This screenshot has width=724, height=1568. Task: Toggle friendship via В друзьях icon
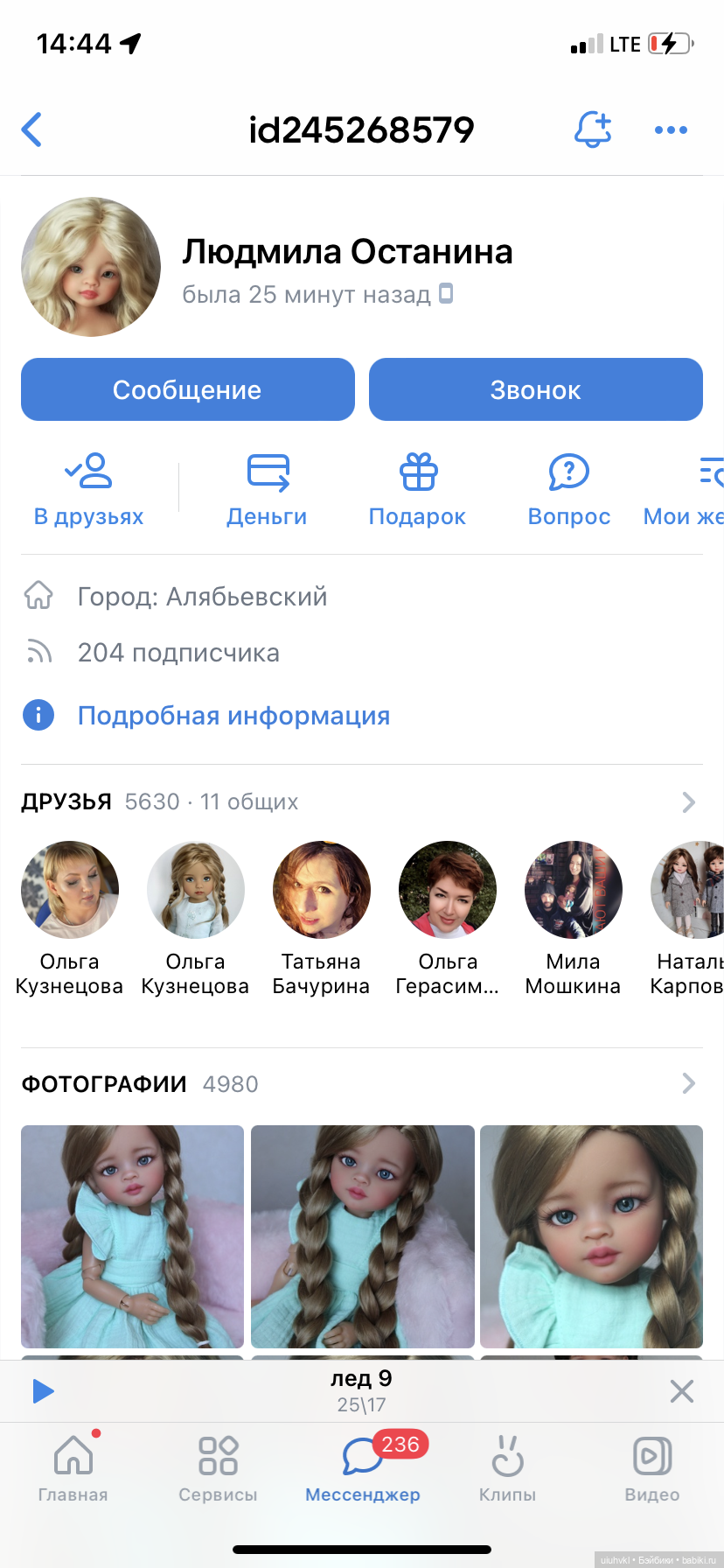point(88,472)
